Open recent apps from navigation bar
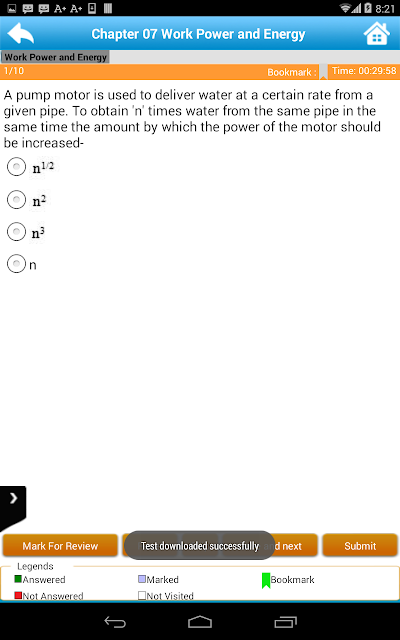 tap(285, 622)
